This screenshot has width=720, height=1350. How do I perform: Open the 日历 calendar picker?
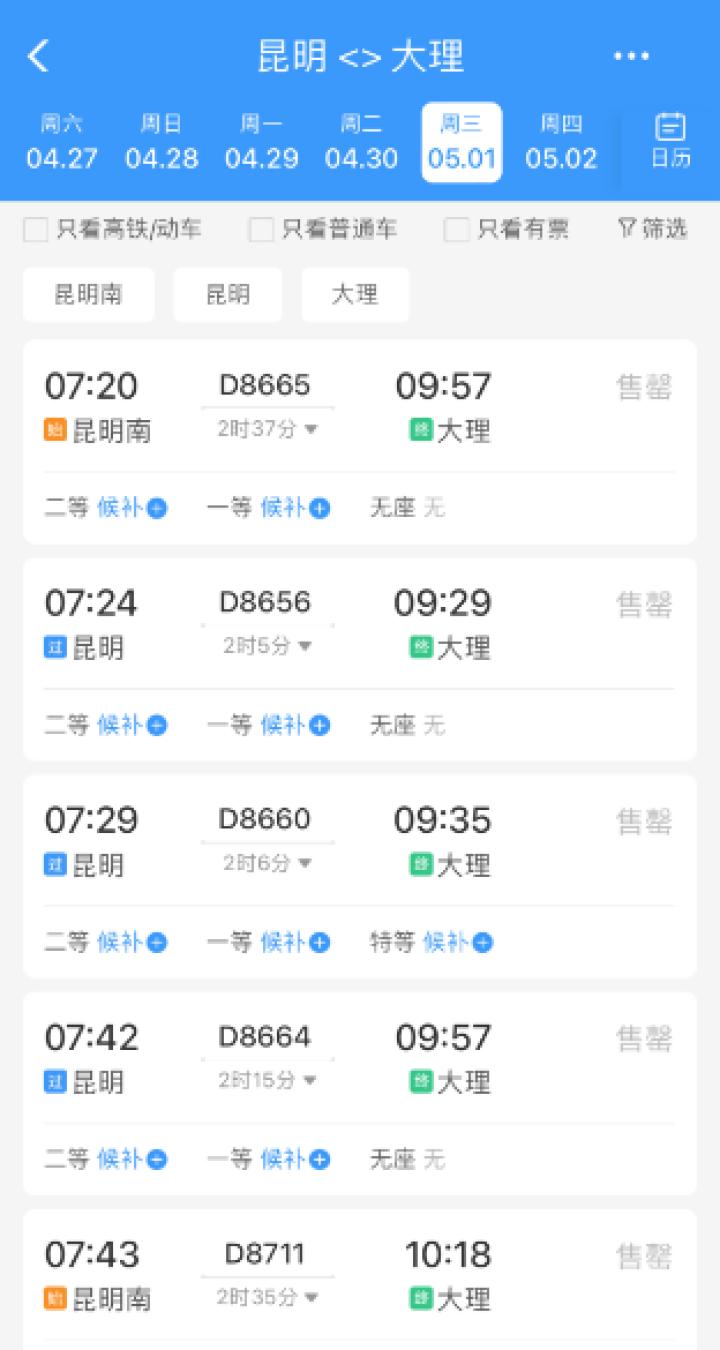pyautogui.click(x=668, y=140)
